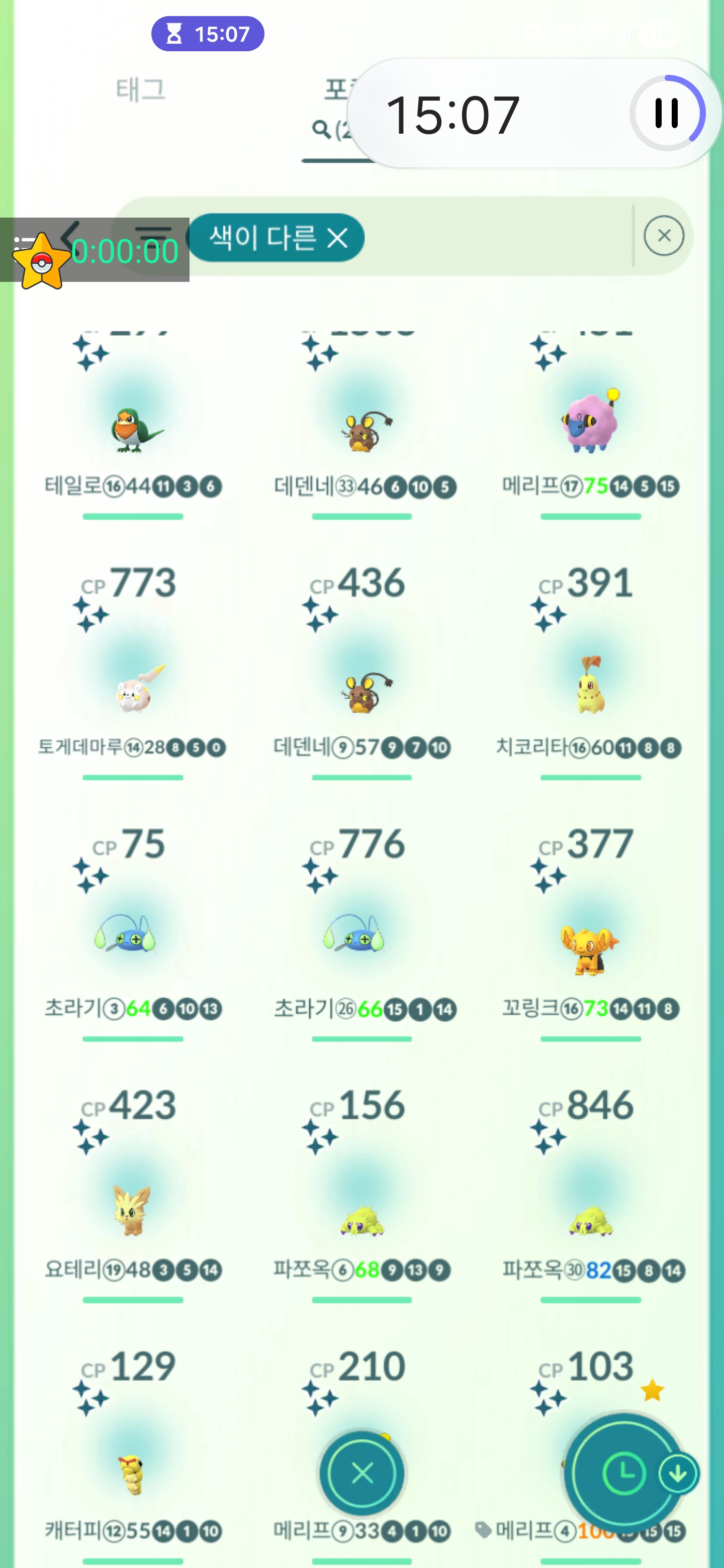The image size is (724, 1568).
Task: View the 캐터피 with CP 129
Action: tap(133, 1473)
